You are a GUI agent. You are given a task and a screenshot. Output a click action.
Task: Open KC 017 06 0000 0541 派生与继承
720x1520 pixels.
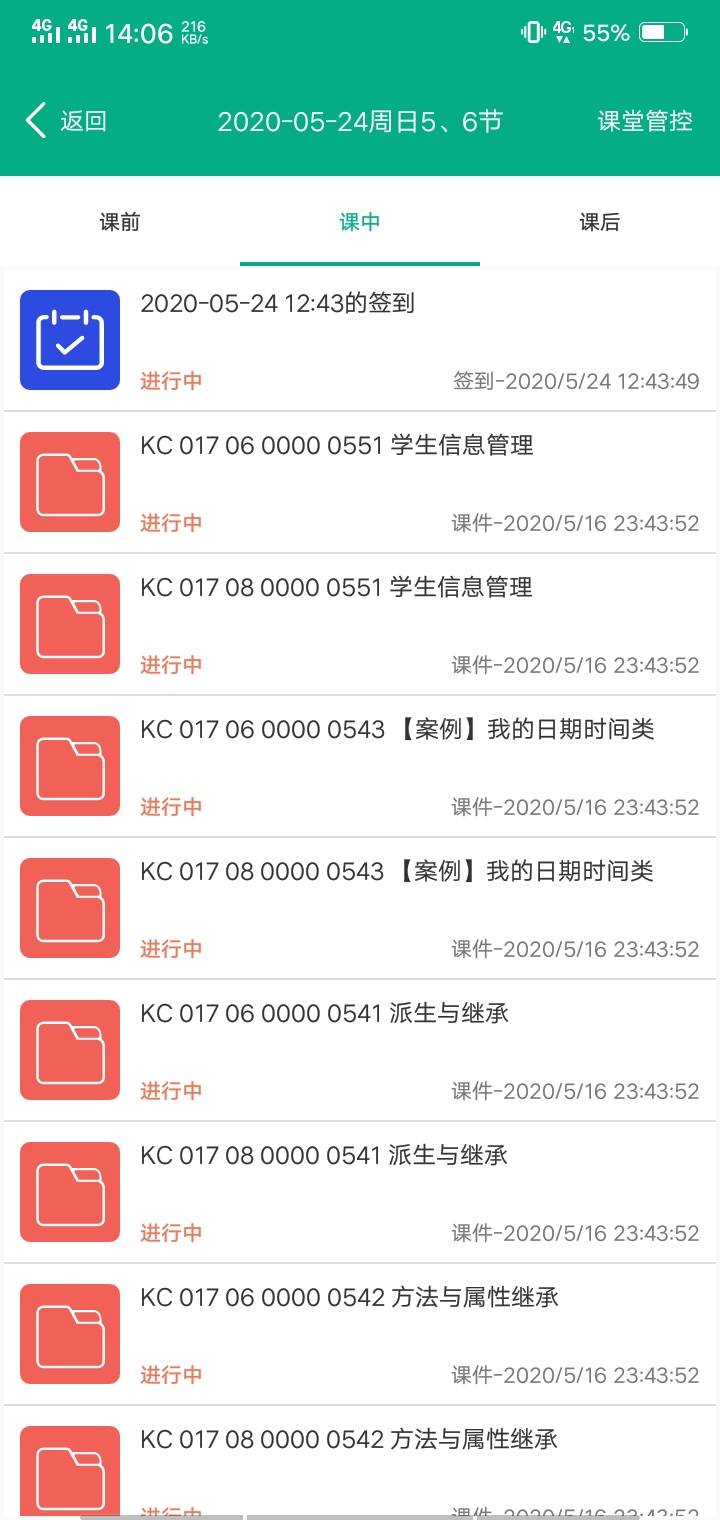click(360, 1050)
